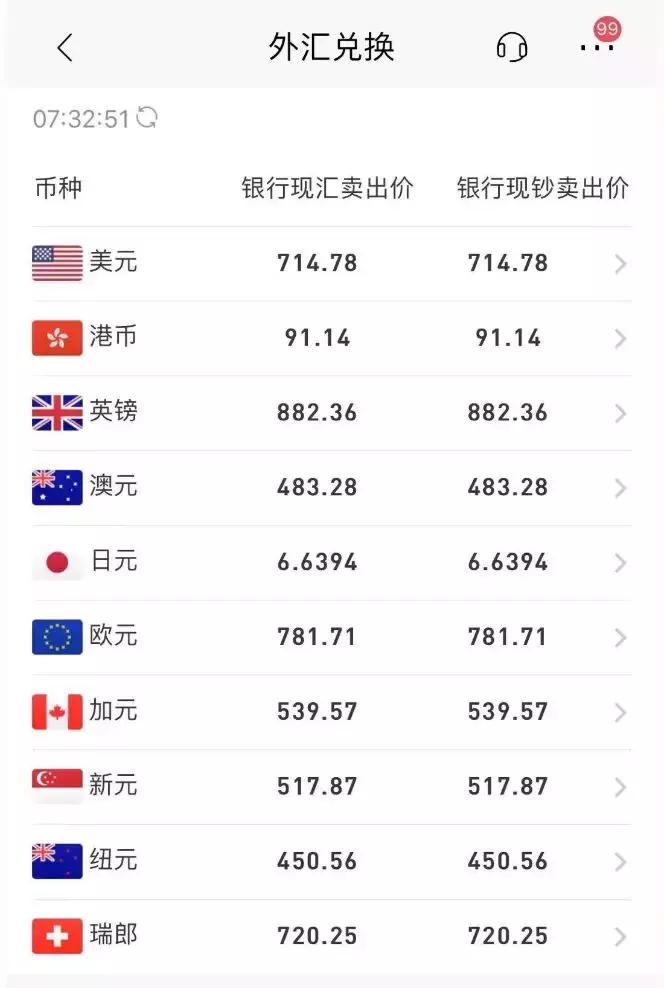Open the 纽元 rate details
The image size is (664, 988).
[x=331, y=861]
